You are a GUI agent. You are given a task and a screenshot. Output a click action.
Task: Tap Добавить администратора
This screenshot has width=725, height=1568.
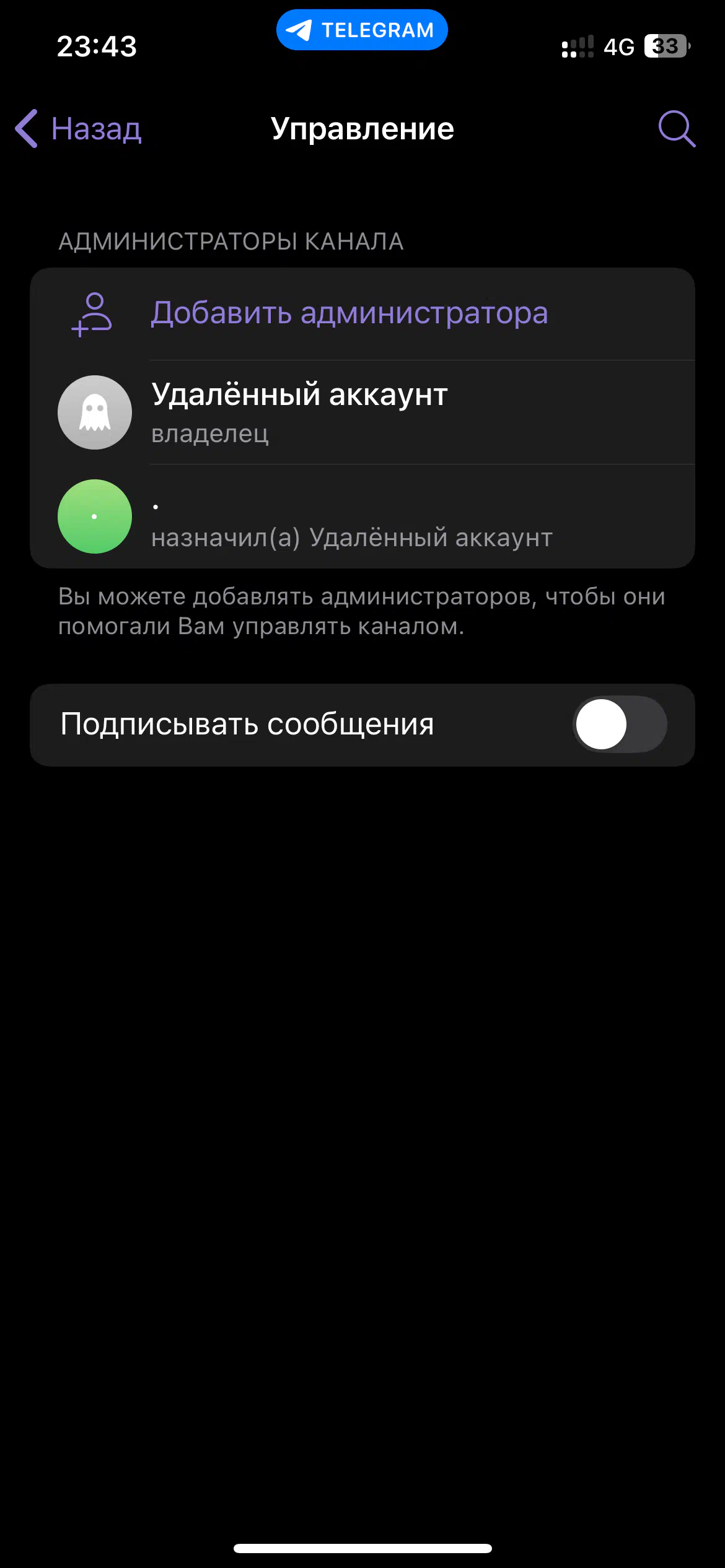tap(362, 313)
